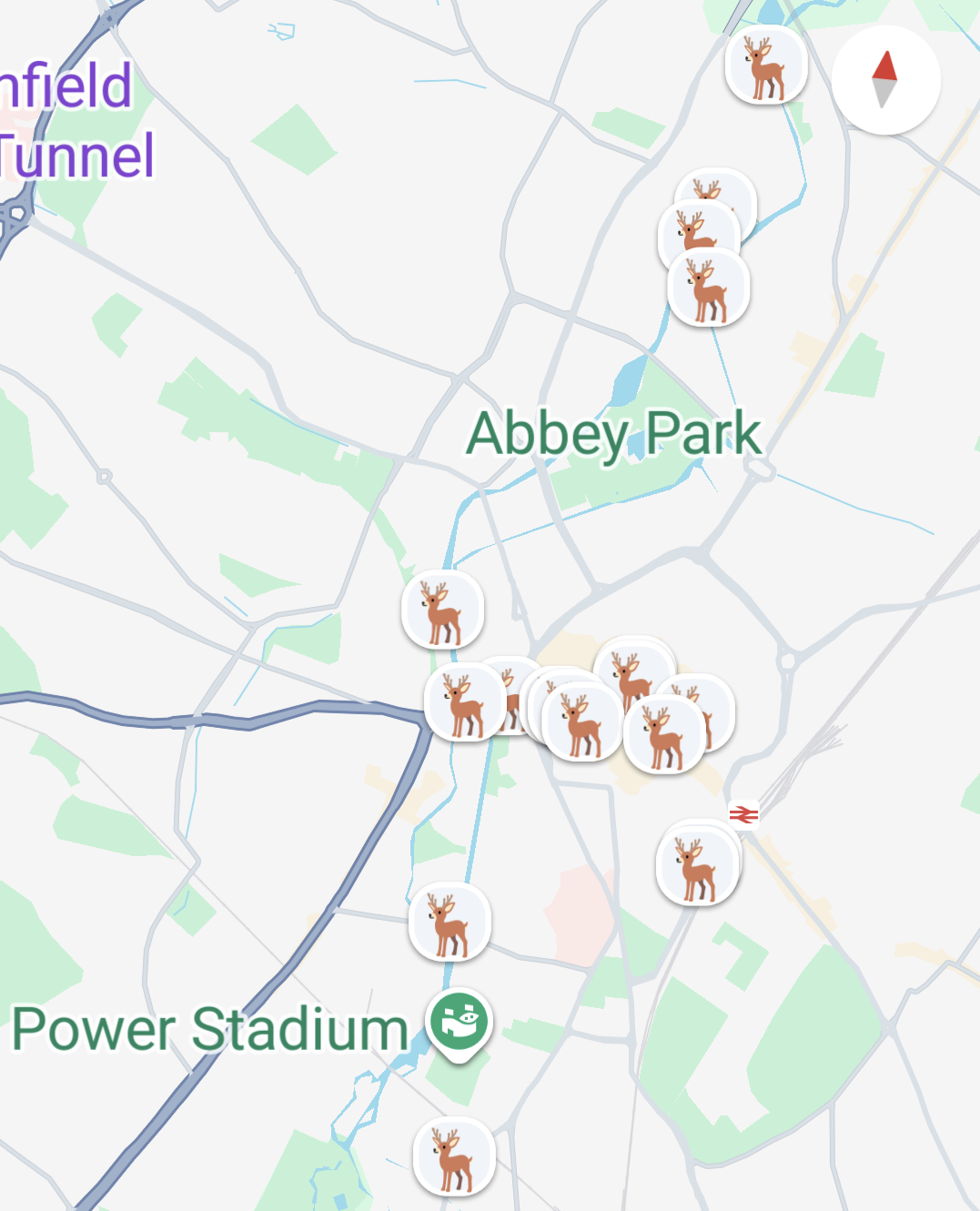Select the deer marker where the thick road ends

(x=465, y=701)
